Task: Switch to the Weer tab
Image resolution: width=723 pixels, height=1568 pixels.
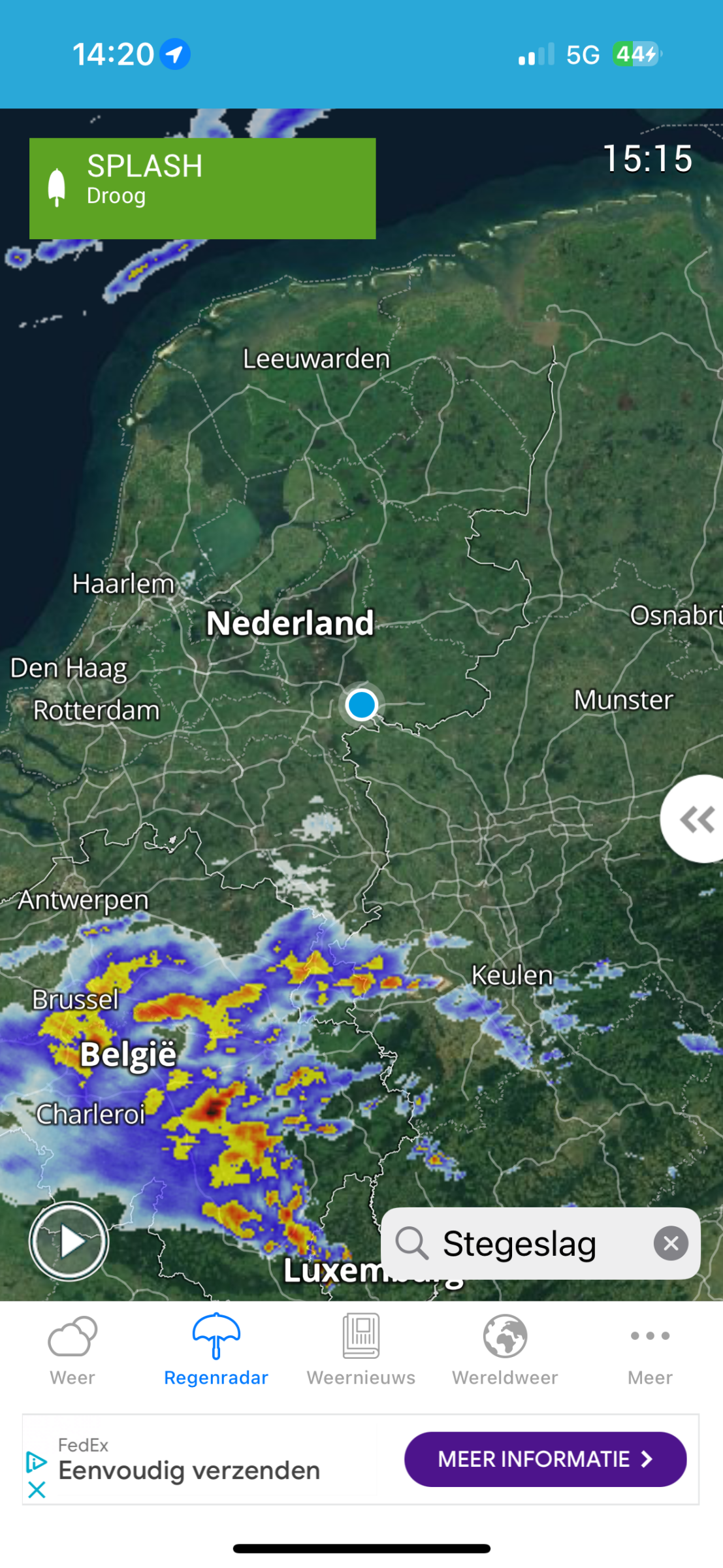Action: pos(72,1350)
